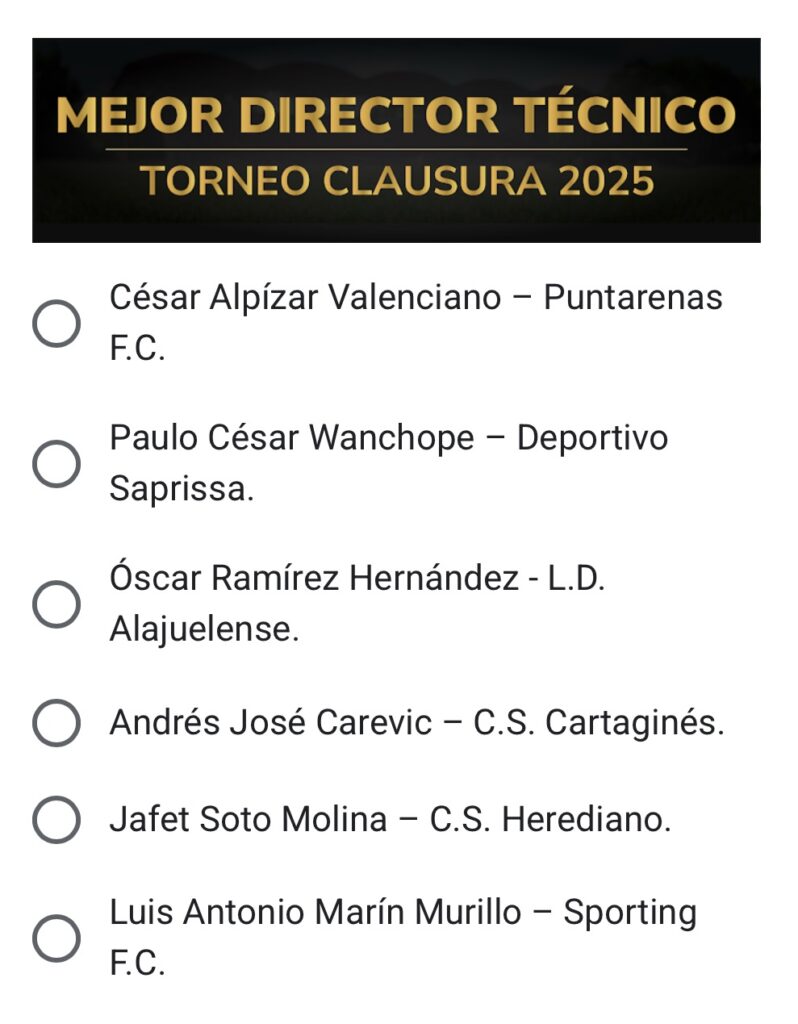
Task: Choose Paulo César Wanchope – Deportivo Saprissa
Action: (56, 464)
